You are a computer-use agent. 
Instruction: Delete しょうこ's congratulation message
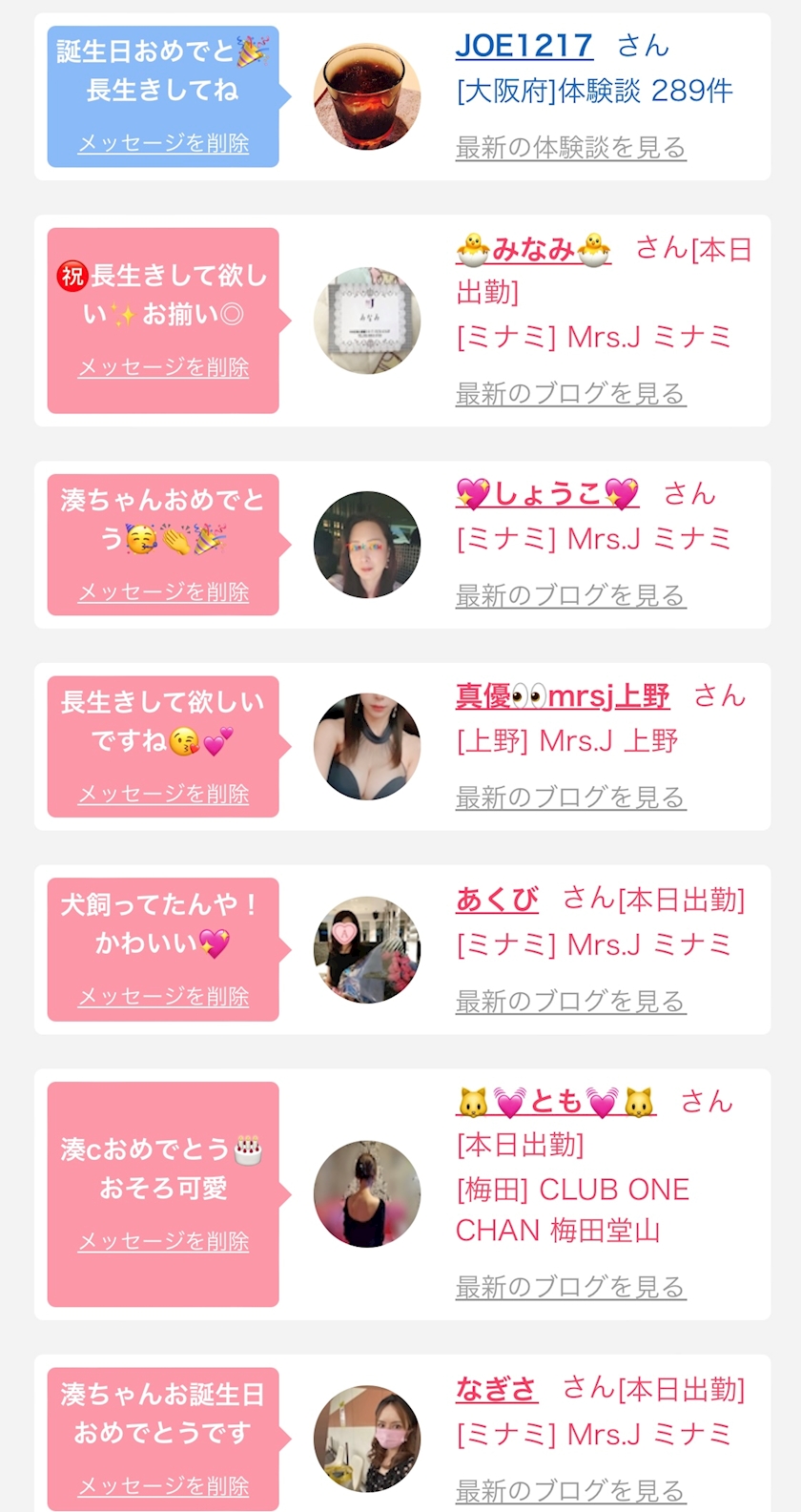(x=163, y=591)
